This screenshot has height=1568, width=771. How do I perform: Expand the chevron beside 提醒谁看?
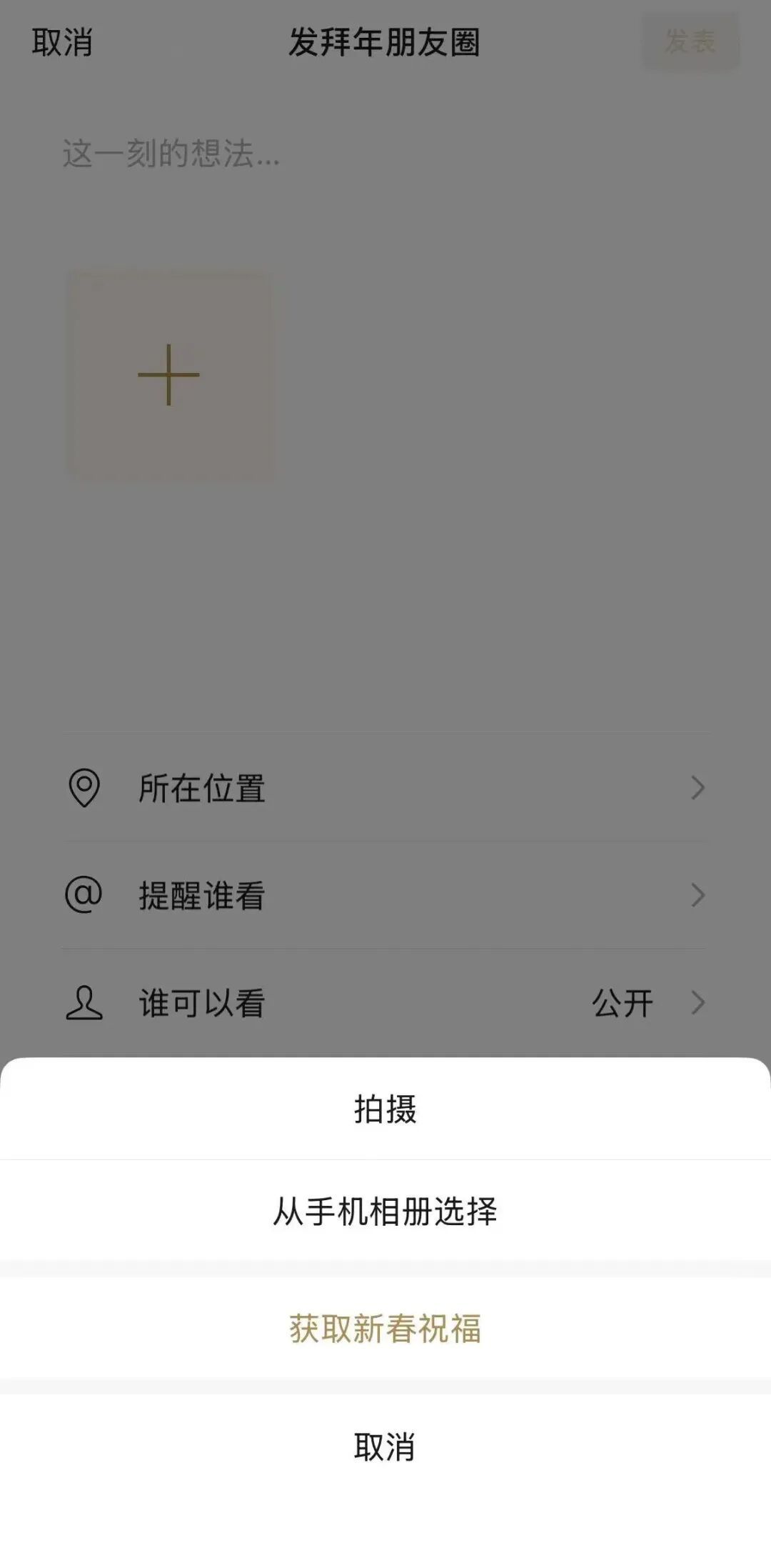click(x=697, y=895)
